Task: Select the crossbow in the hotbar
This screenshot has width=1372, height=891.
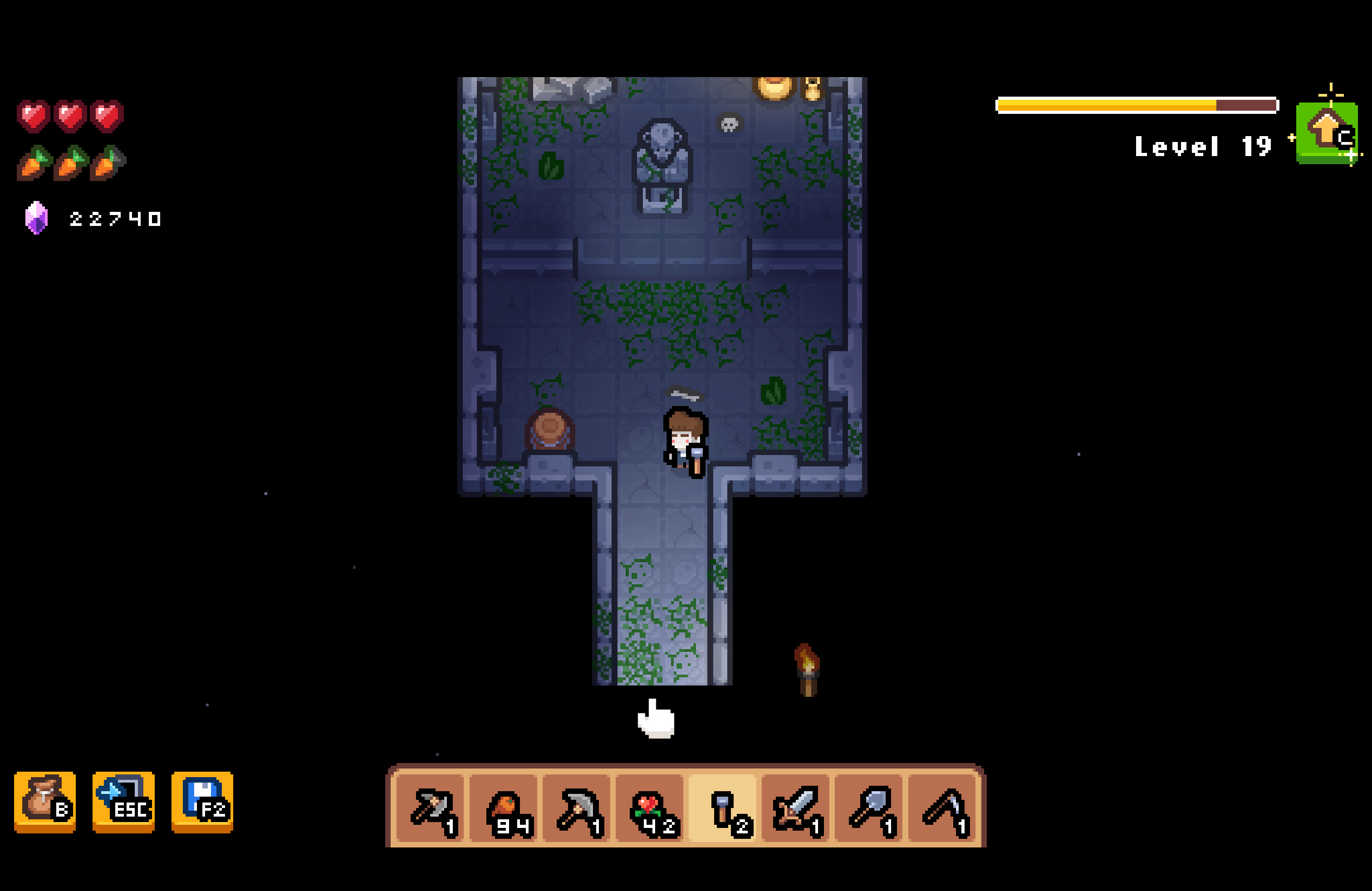Action: 431,808
